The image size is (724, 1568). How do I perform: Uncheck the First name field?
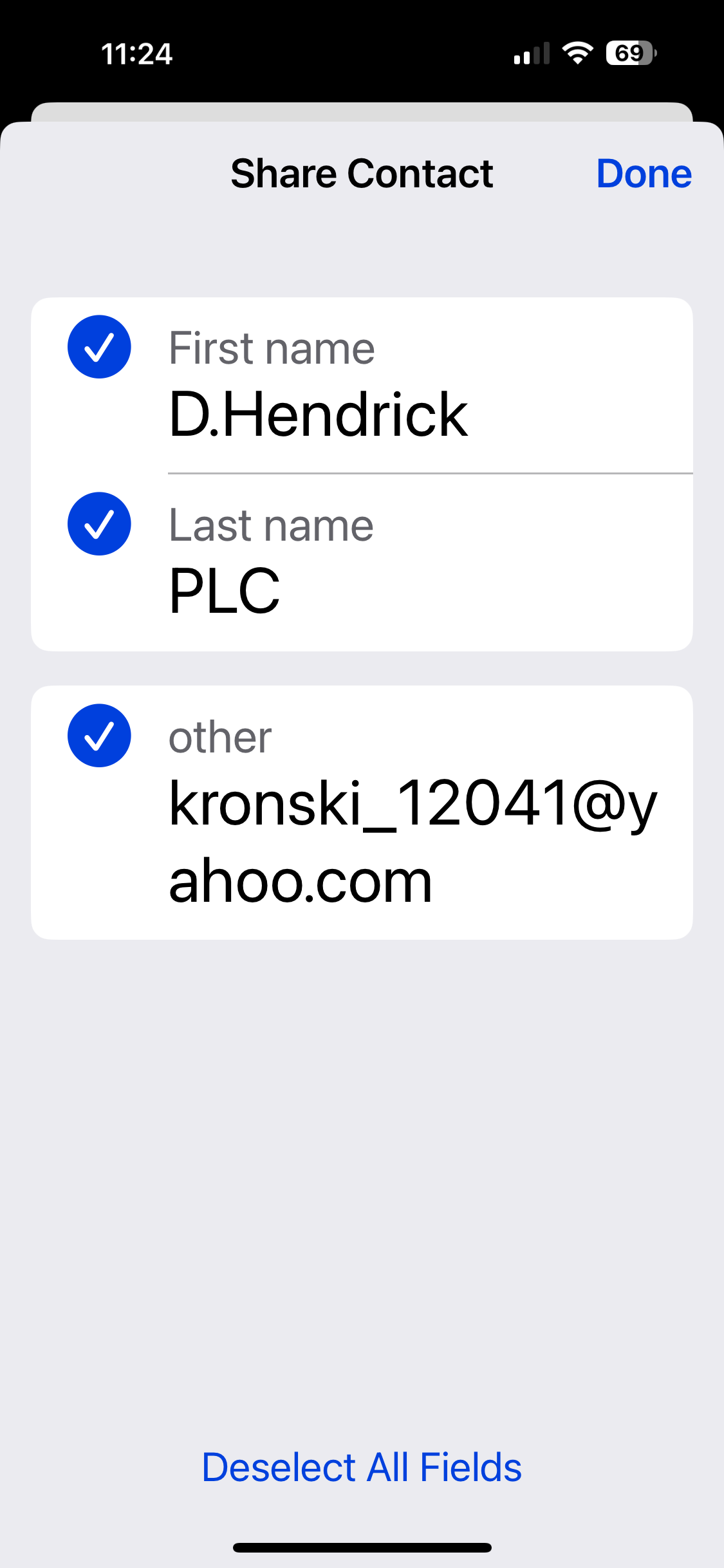pyautogui.click(x=99, y=347)
